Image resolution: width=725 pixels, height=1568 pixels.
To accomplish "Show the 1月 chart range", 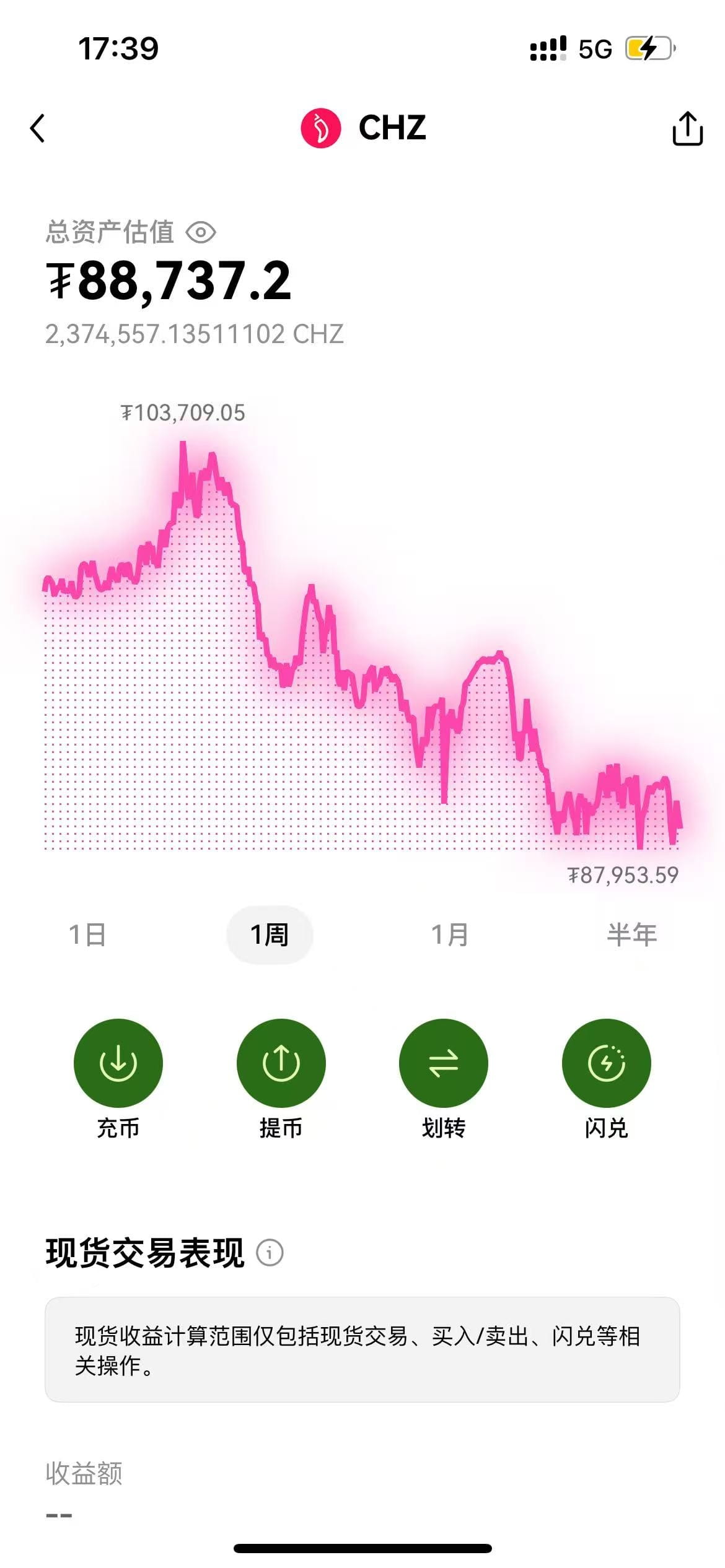I will coord(450,934).
